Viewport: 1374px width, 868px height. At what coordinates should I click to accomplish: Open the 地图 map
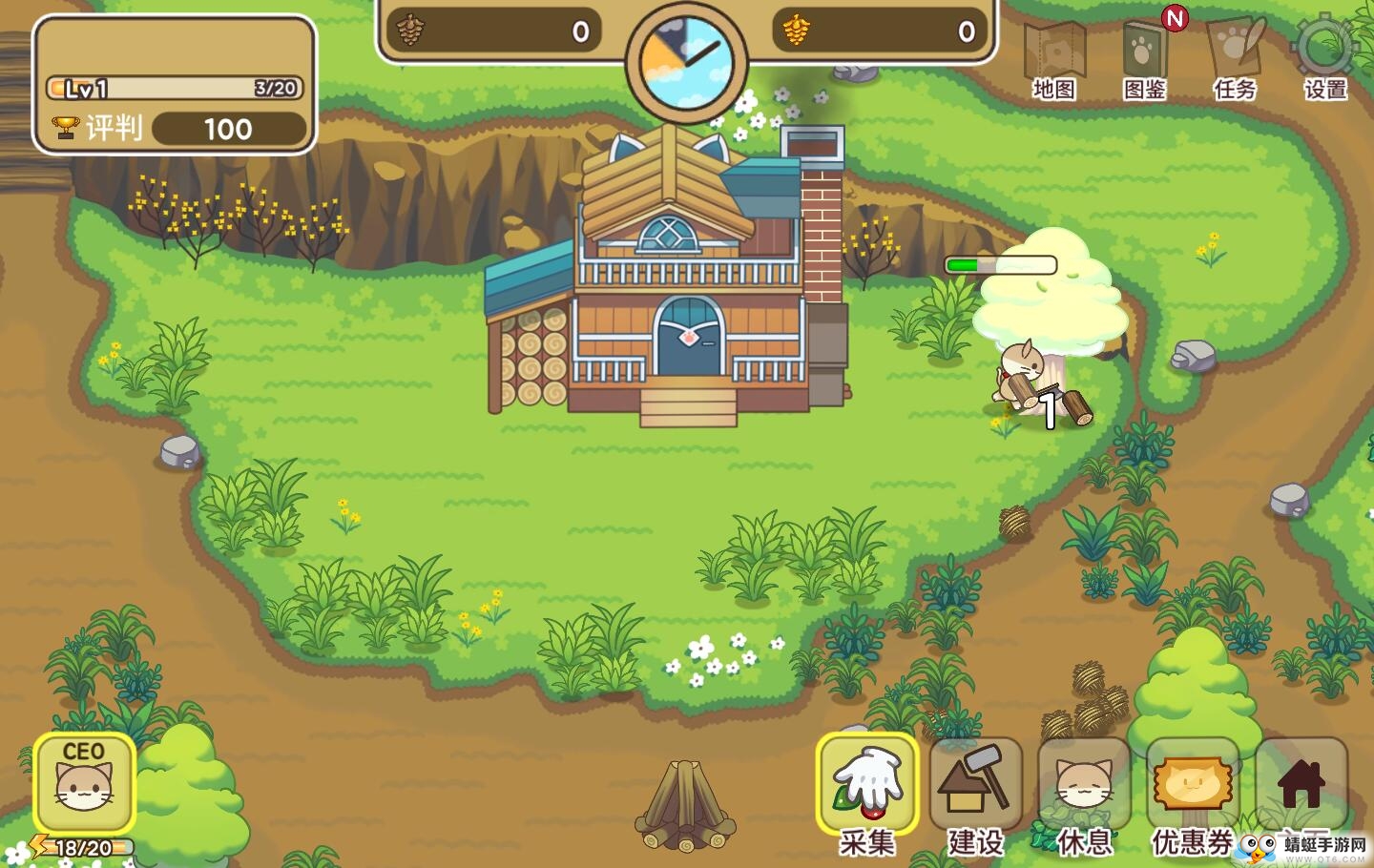point(1053,59)
